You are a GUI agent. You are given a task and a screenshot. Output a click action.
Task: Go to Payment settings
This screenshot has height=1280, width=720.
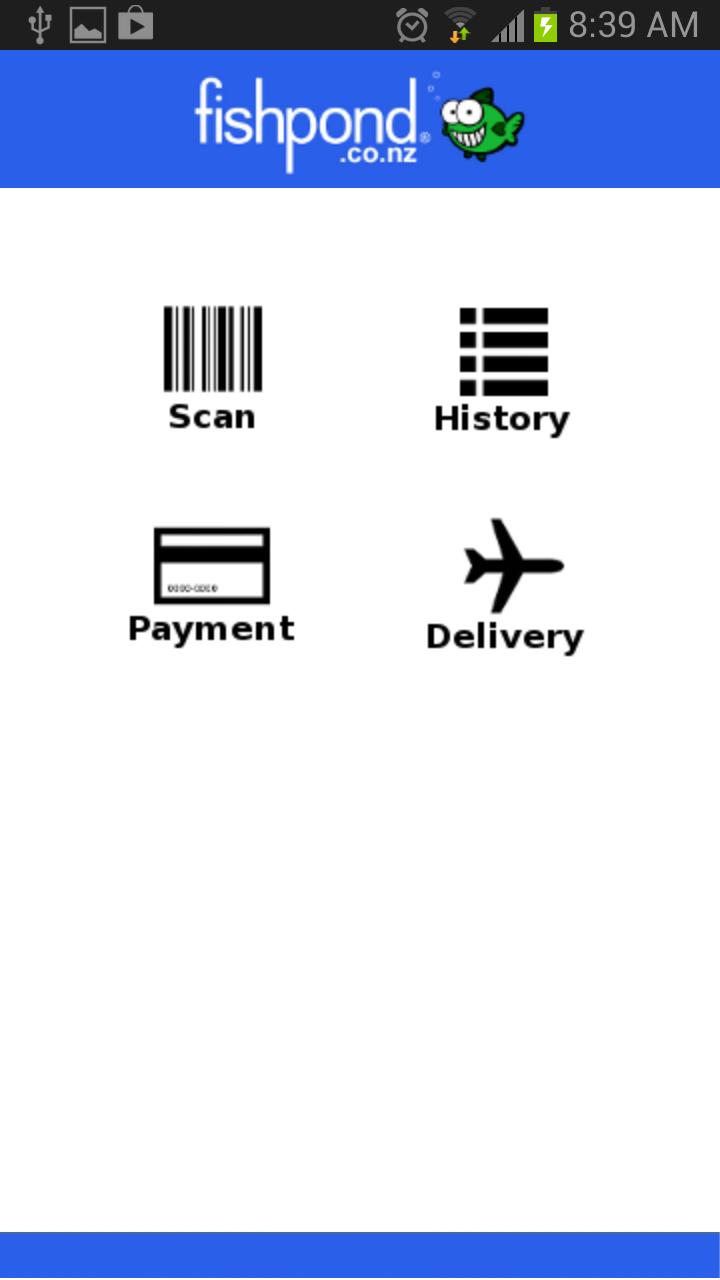[x=212, y=585]
